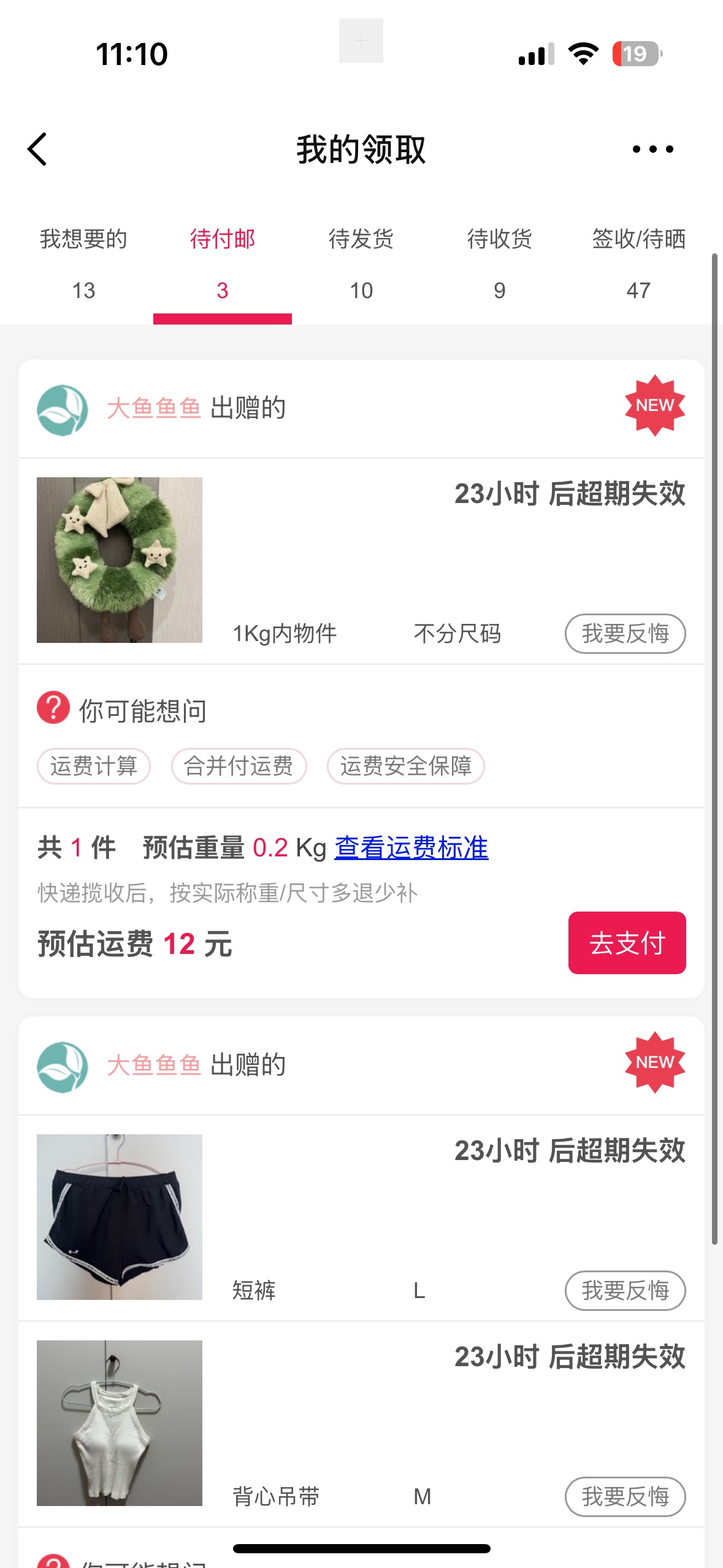The width and height of the screenshot is (723, 1568).
Task: Go back from 我的领取 page
Action: click(38, 149)
